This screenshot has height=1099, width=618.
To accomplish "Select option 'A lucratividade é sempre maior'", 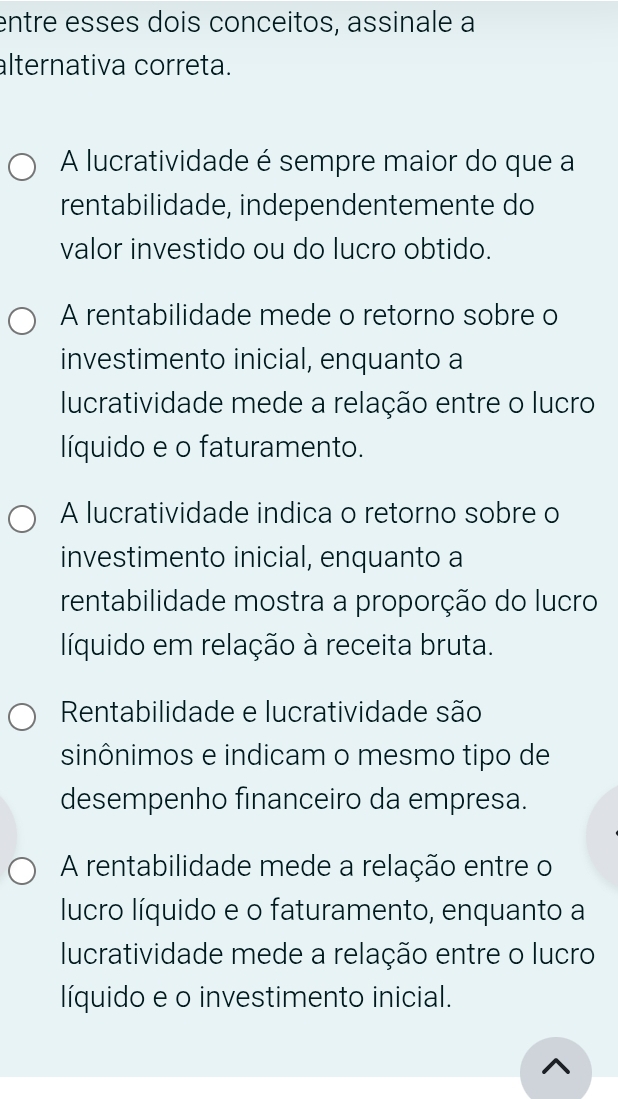I will click(x=23, y=165).
